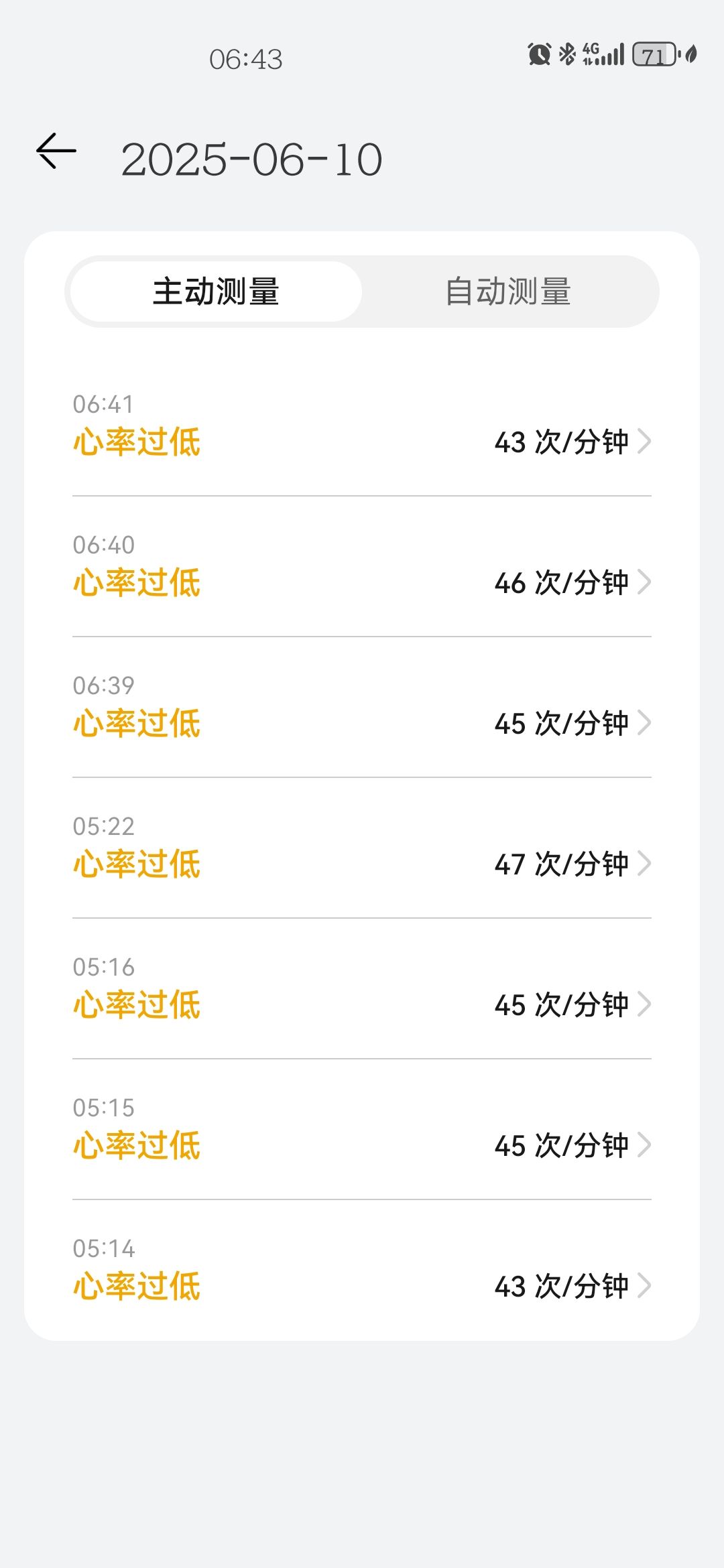The width and height of the screenshot is (724, 1568).
Task: Open the 05:22 record showing 47 次/分钟
Action: 362,848
